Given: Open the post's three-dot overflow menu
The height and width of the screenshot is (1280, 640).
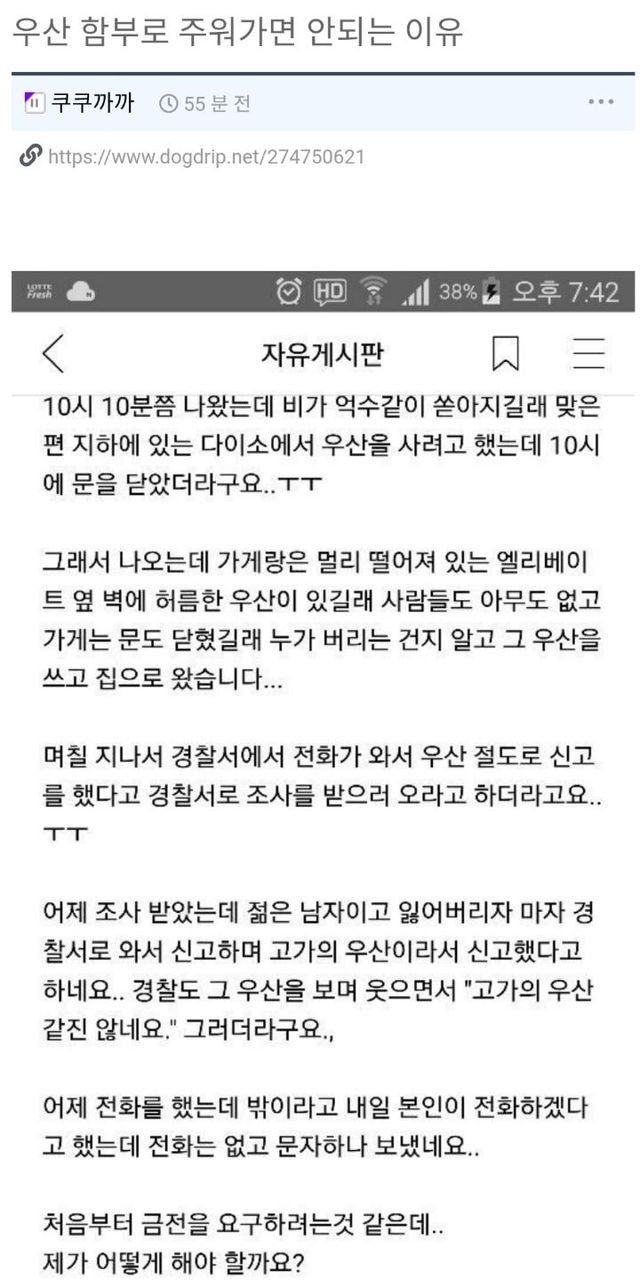Looking at the screenshot, I should coord(601,102).
